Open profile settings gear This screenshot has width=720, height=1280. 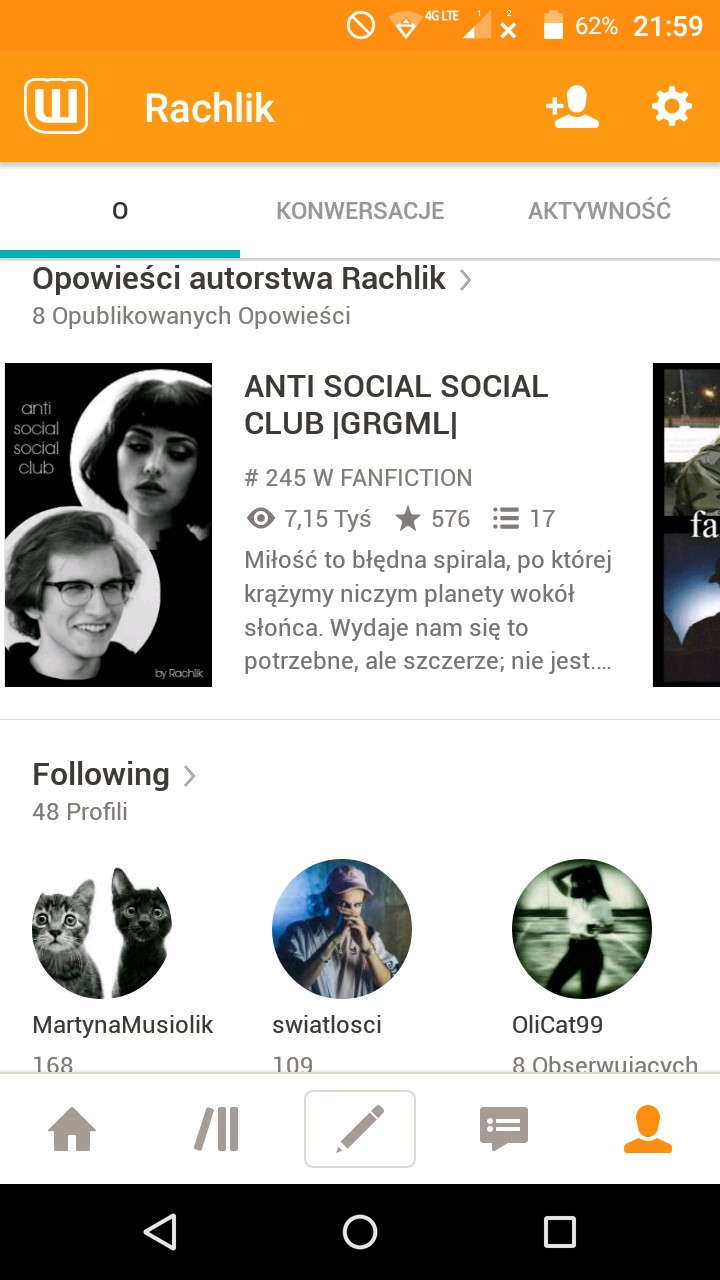coord(672,107)
